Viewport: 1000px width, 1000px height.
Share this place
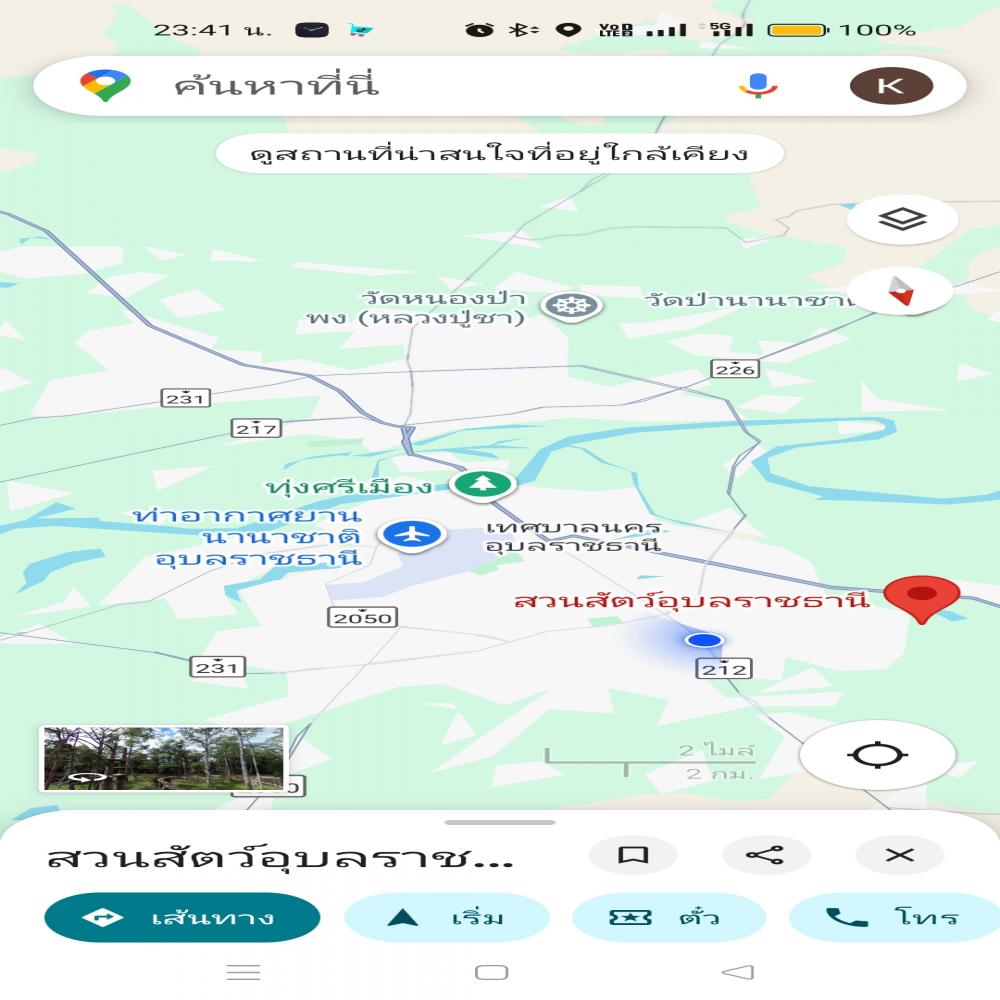[766, 855]
